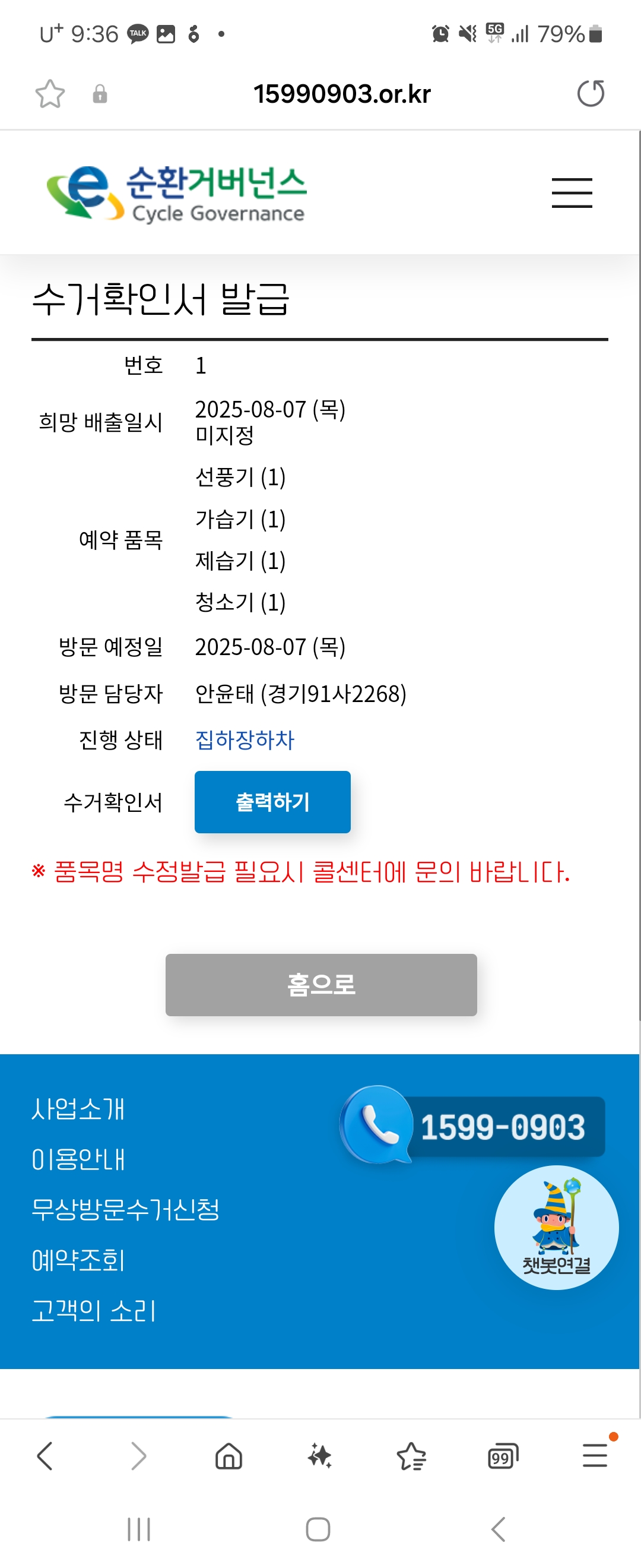This screenshot has height=1568, width=641.
Task: Open the 사업소개 footer link
Action: click(x=78, y=1109)
